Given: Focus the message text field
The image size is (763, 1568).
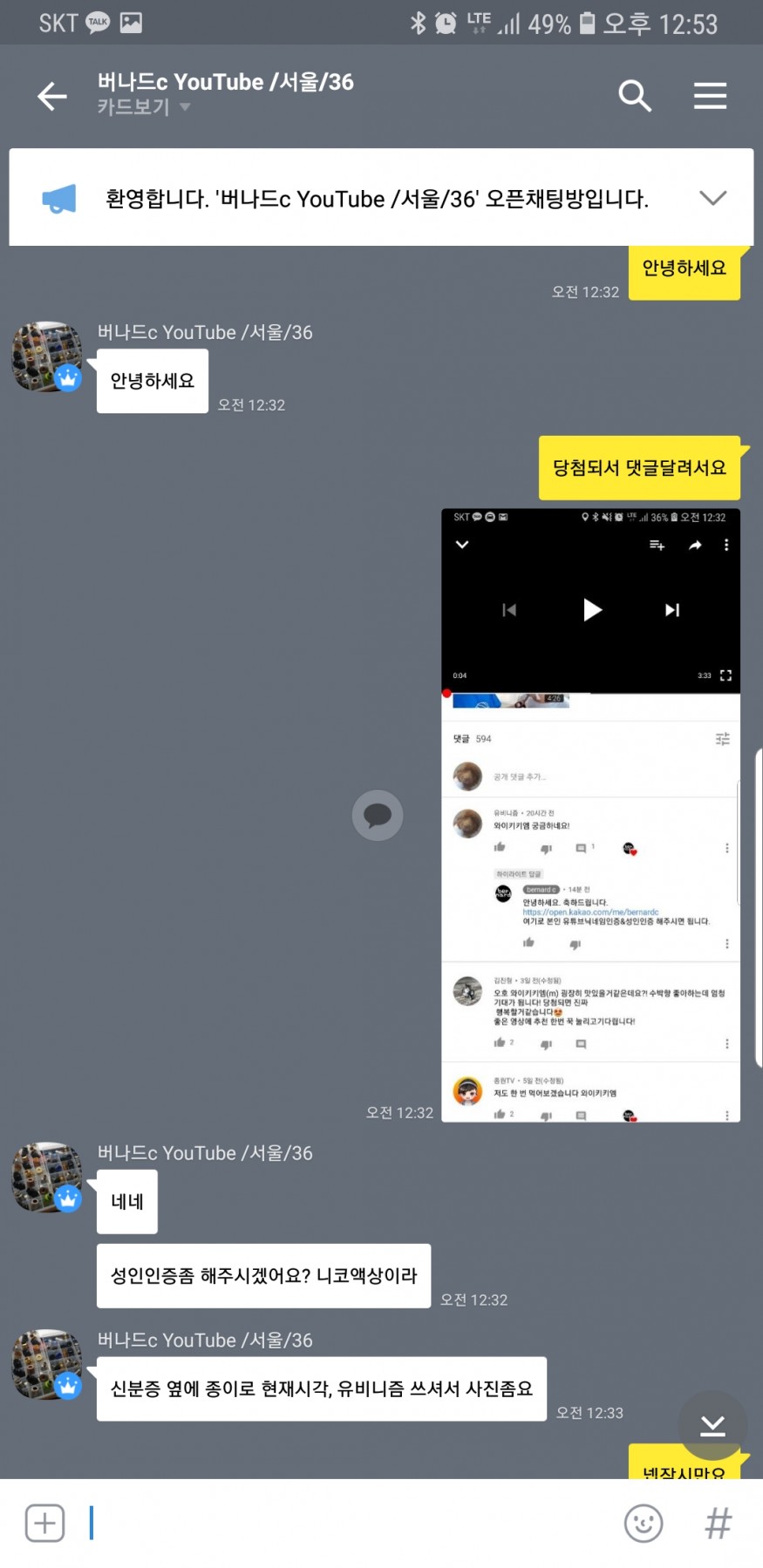Looking at the screenshot, I should coord(349,1523).
